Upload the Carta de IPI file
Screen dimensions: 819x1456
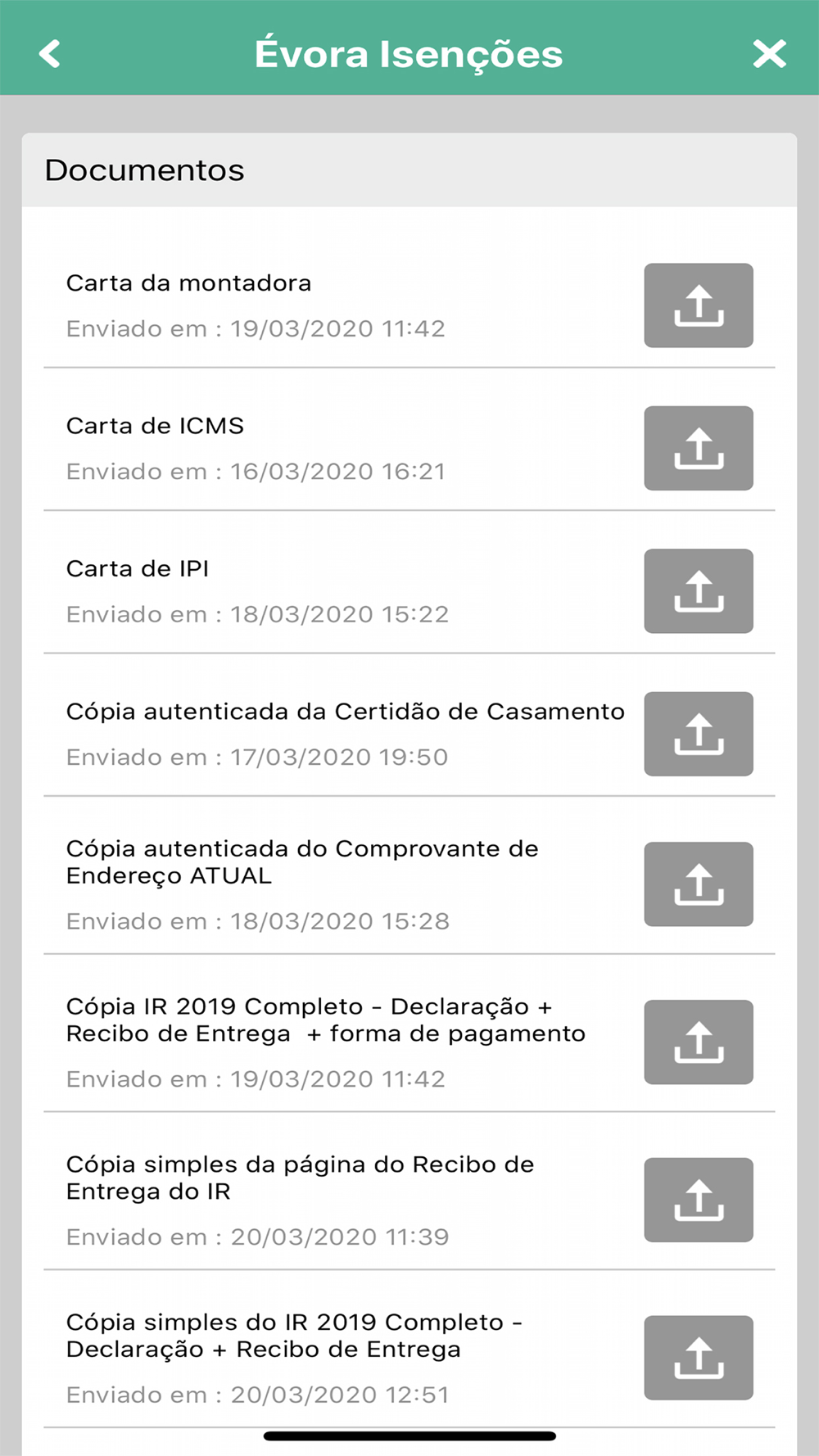click(699, 591)
